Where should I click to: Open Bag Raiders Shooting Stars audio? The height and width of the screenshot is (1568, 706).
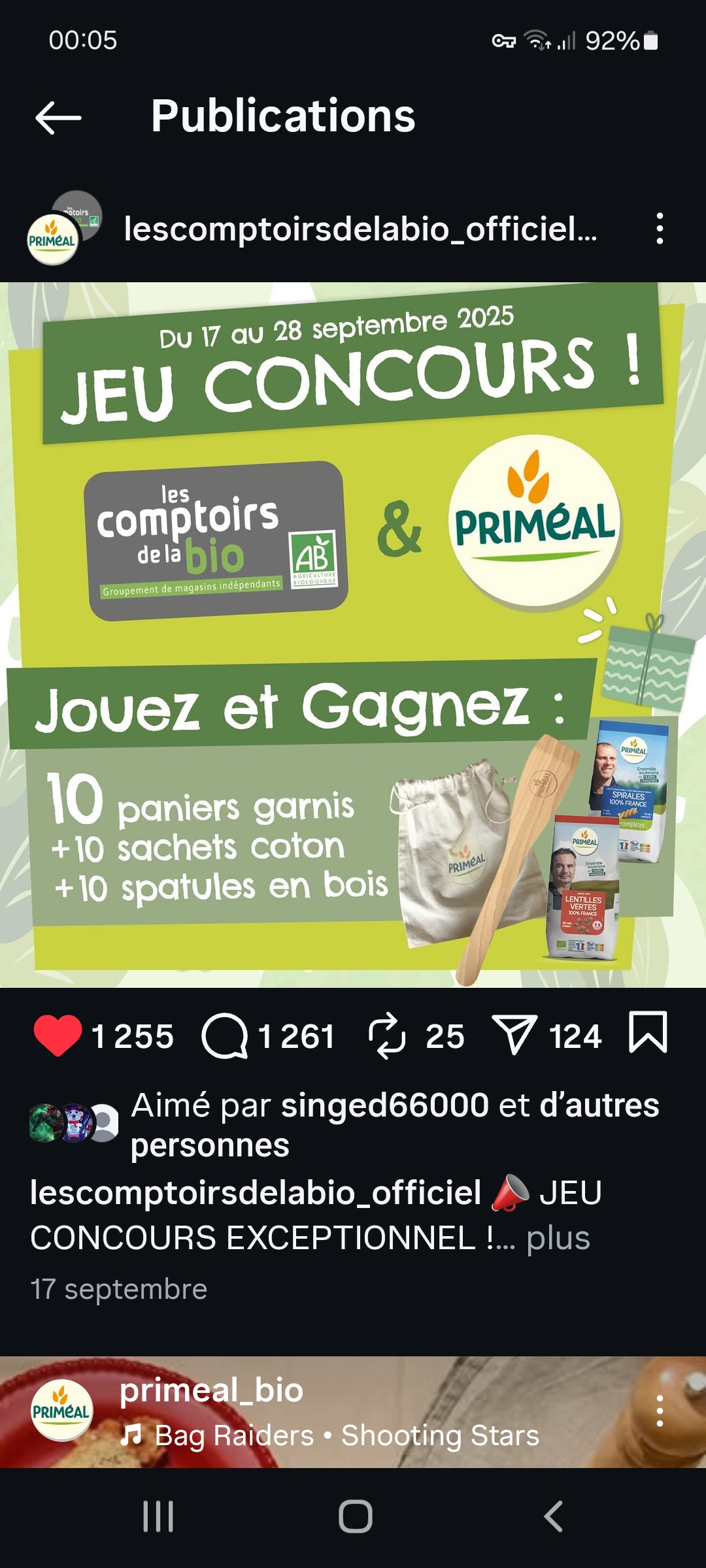coord(346,1435)
